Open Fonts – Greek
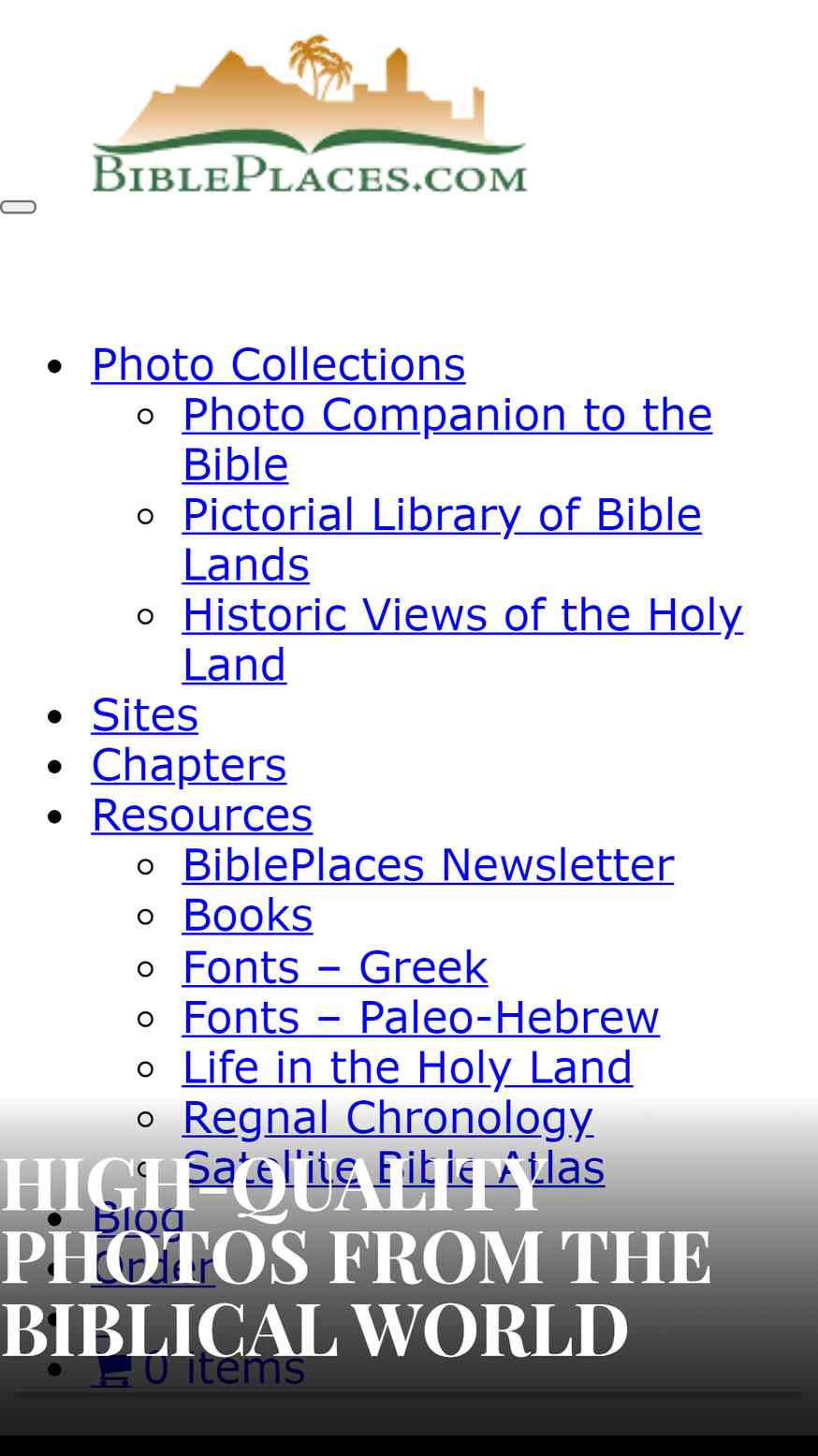Screen dimensions: 818x1456 tap(335, 967)
